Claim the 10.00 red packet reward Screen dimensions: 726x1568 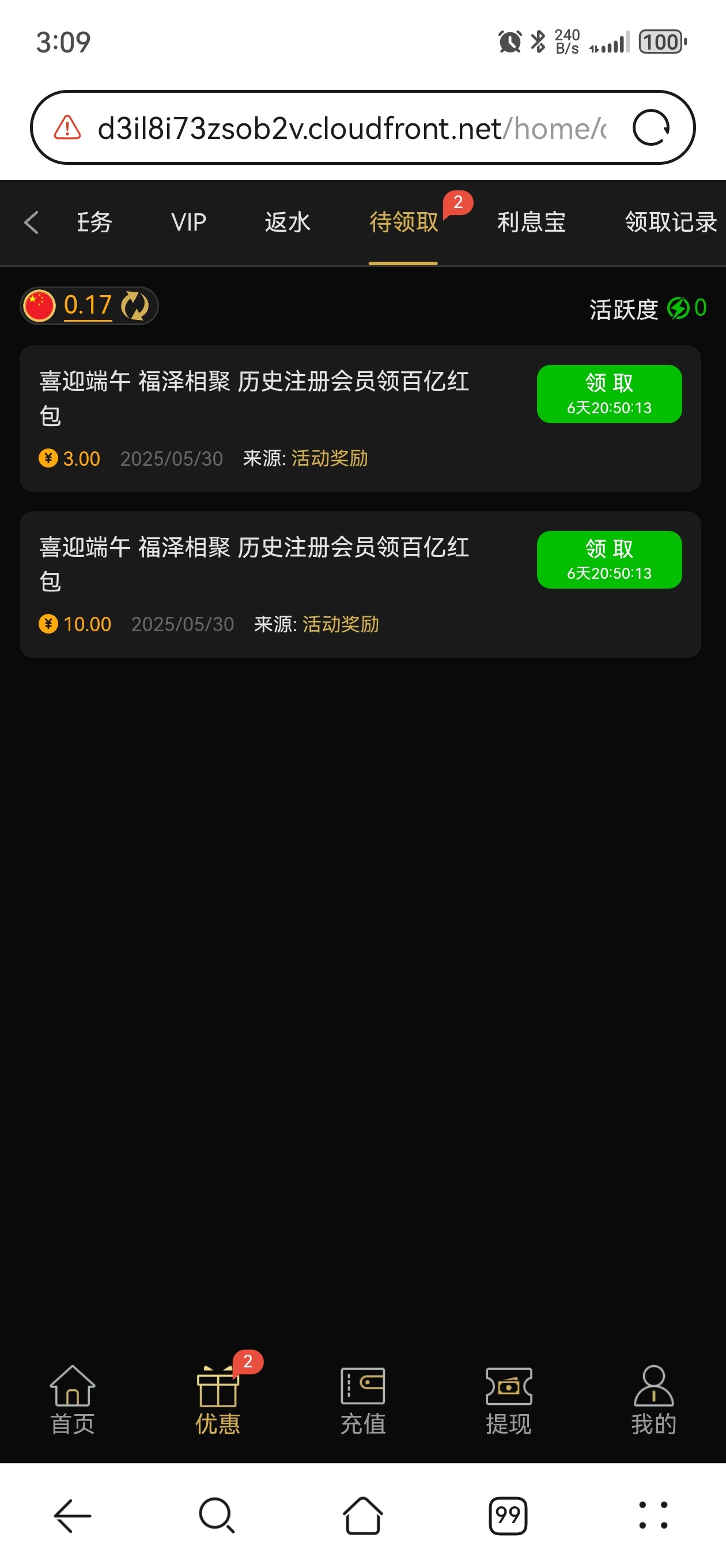coord(608,559)
